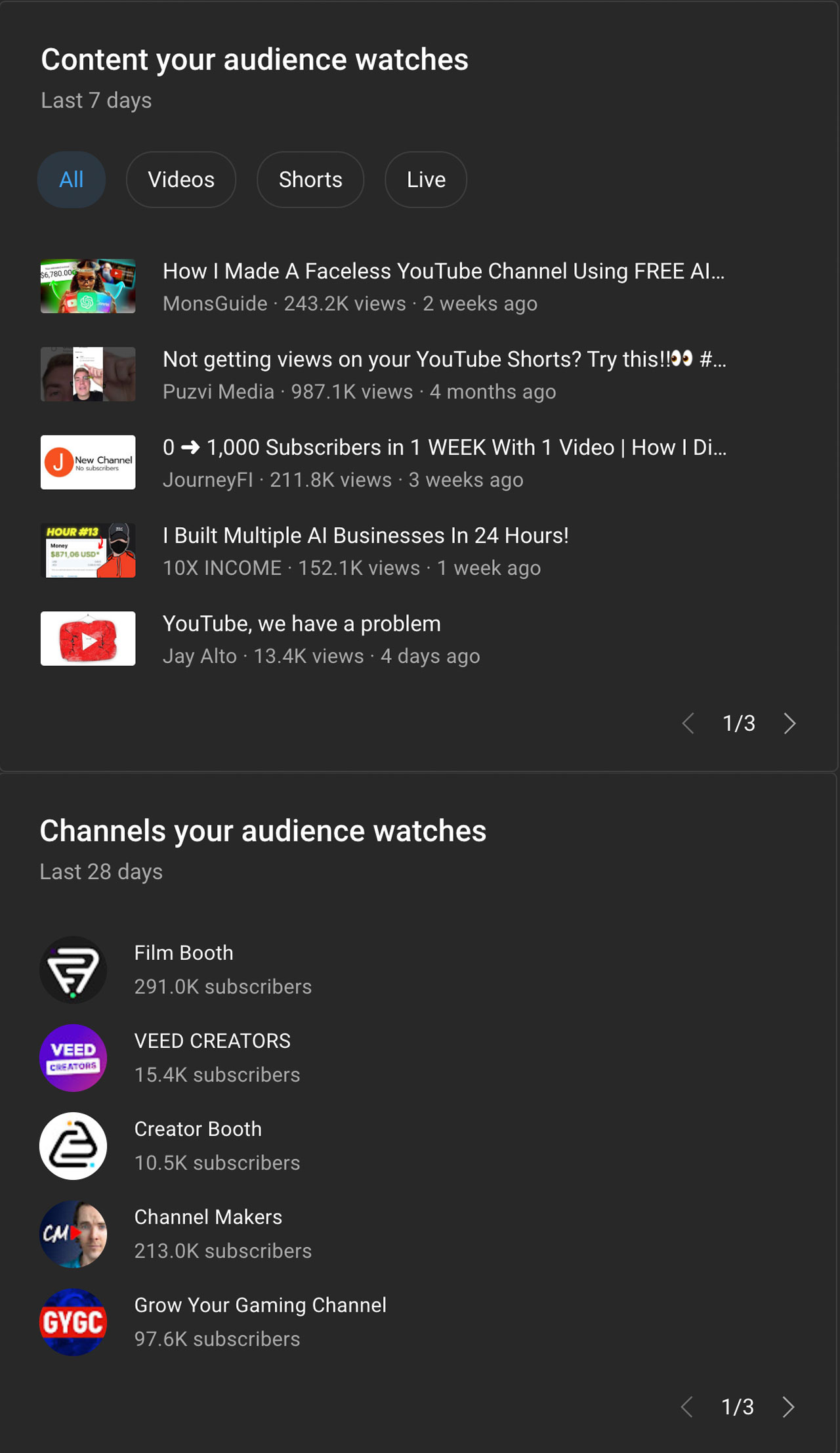The height and width of the screenshot is (1453, 840).
Task: View the Creator Booth channel
Action: tap(198, 1129)
